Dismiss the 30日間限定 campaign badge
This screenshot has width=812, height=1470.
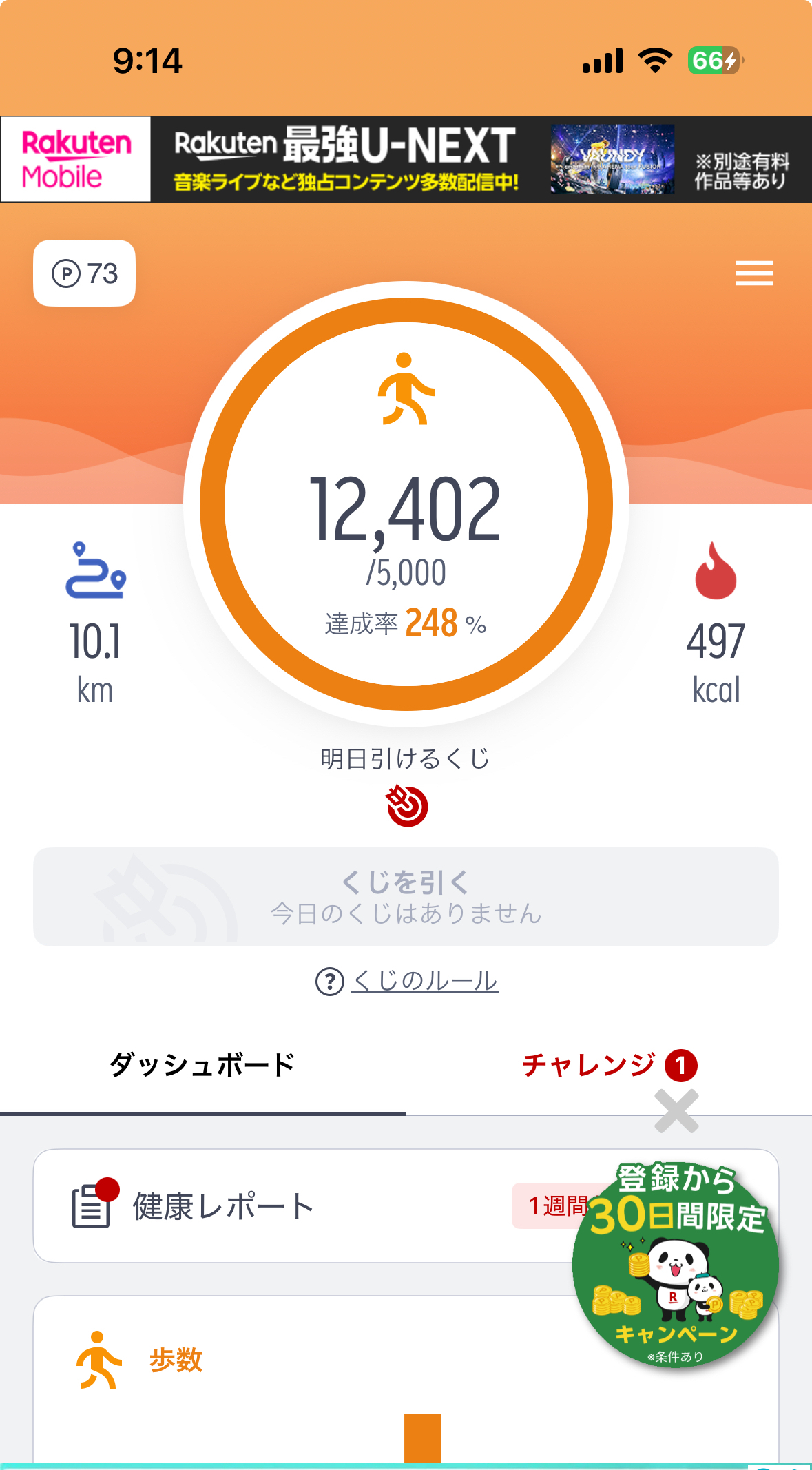click(676, 1111)
